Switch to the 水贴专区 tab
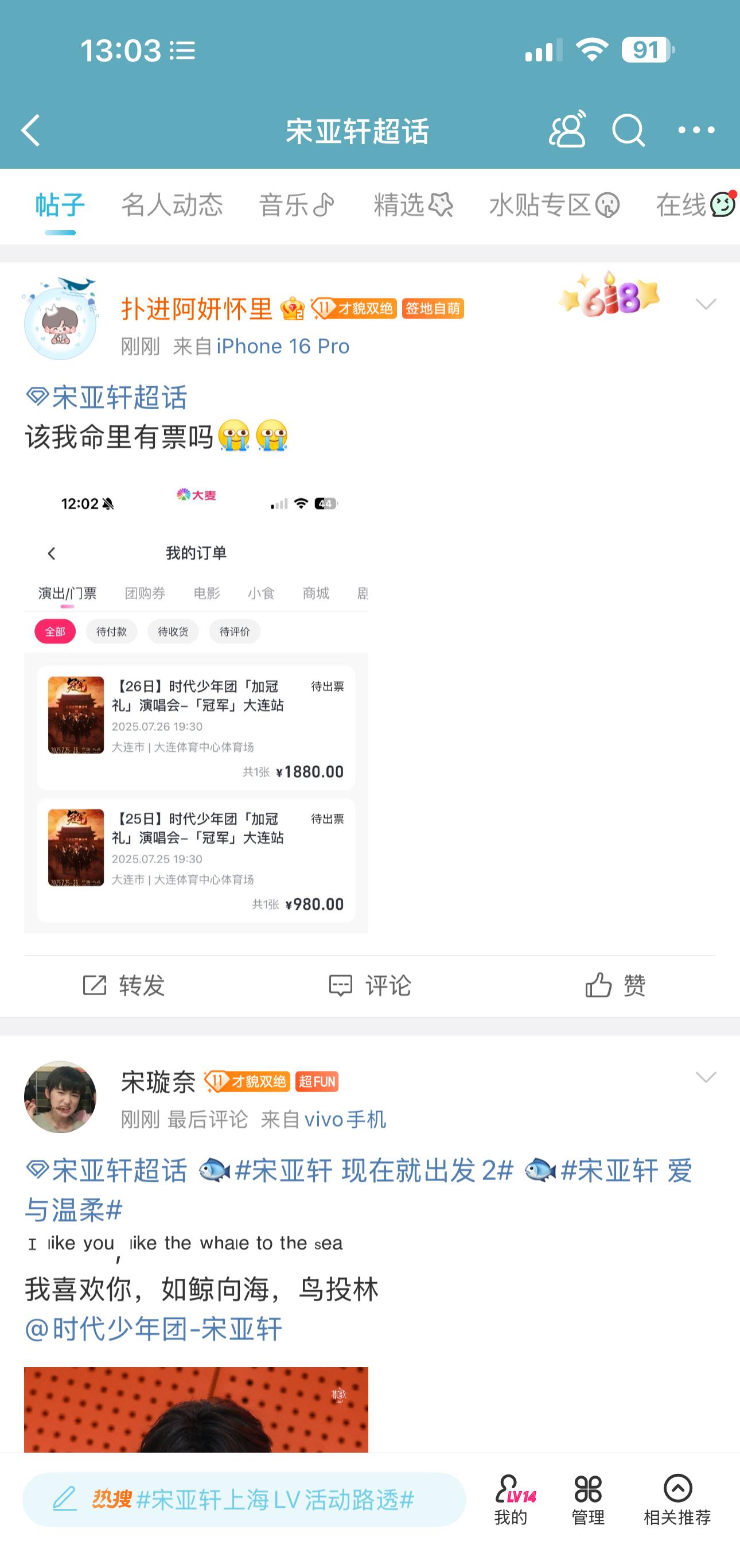Viewport: 740px width, 1568px height. pos(554,205)
